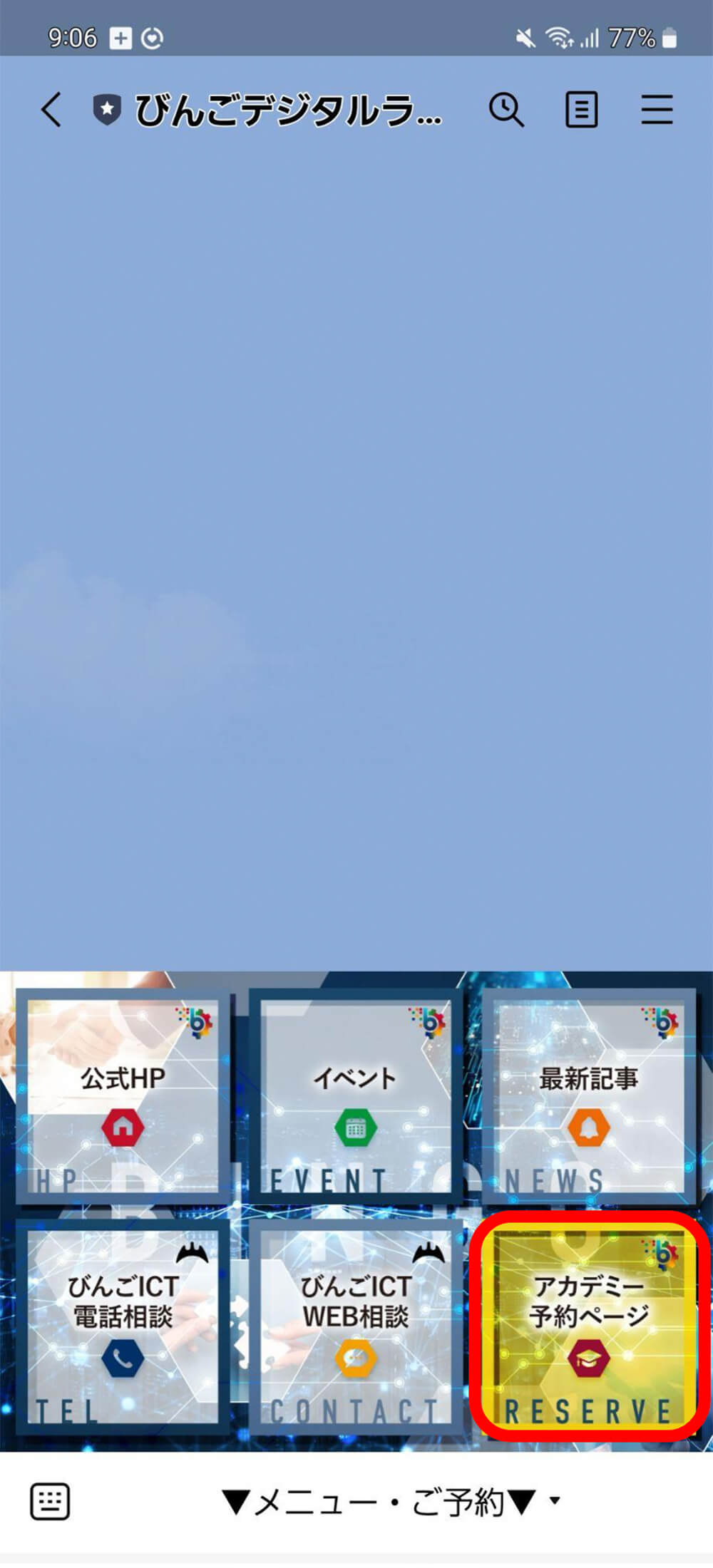Select びんごICT WEB相談 tile
Image resolution: width=713 pixels, height=1568 pixels.
pos(355,1327)
